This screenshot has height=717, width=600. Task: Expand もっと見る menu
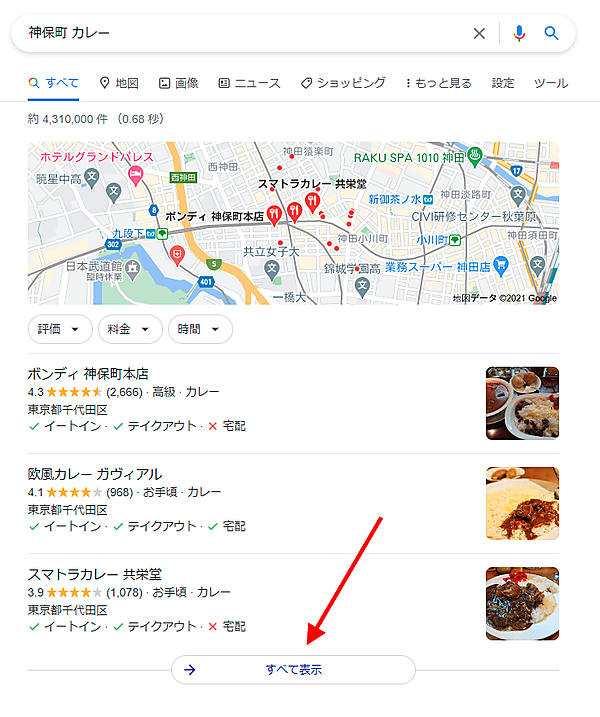(x=438, y=83)
